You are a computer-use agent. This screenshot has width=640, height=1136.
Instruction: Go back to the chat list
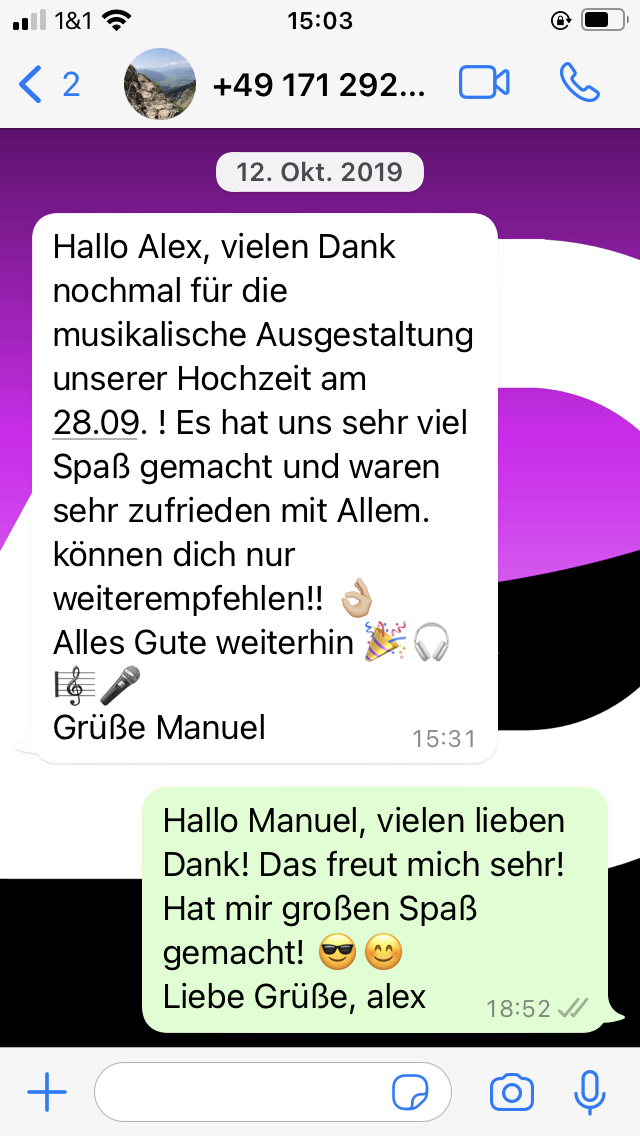(47, 85)
